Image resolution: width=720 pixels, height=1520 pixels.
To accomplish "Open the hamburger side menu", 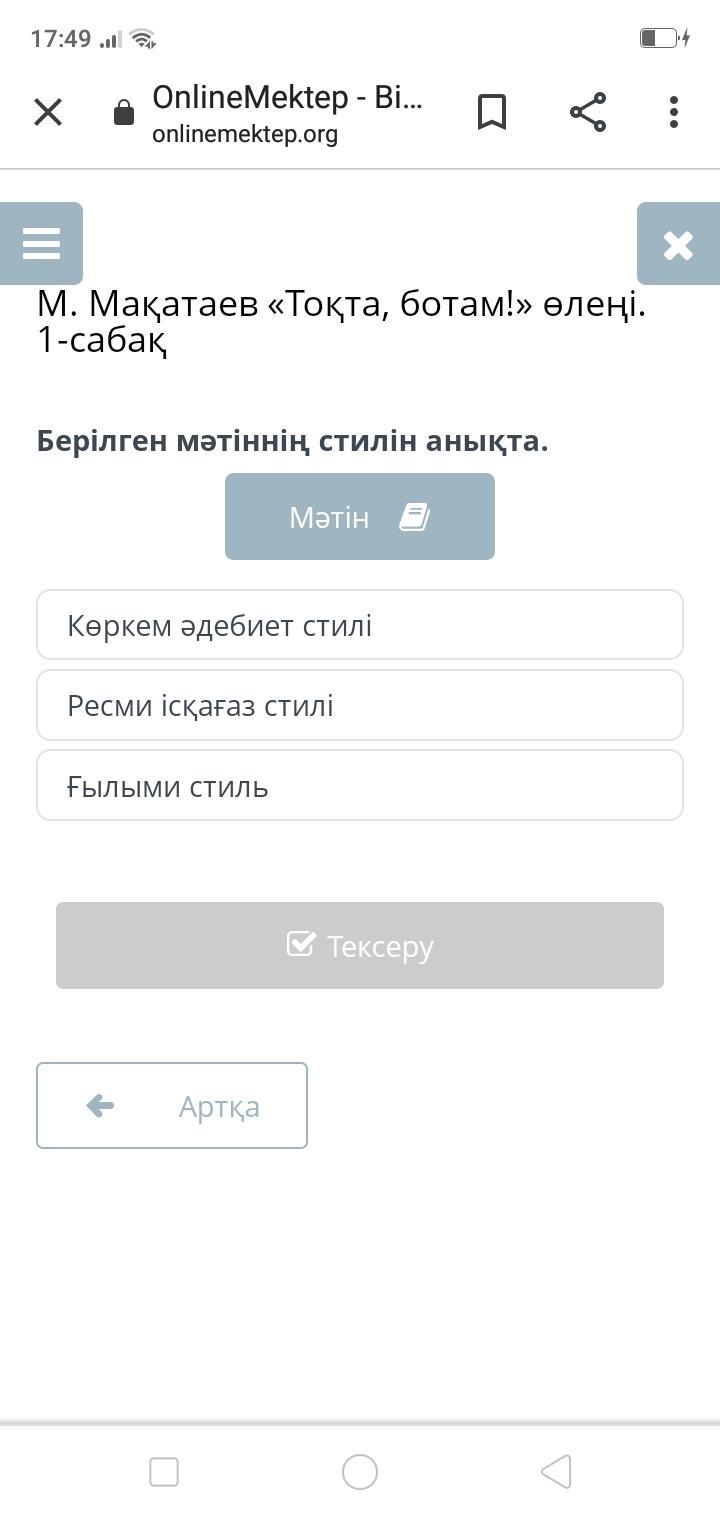I will tap(41, 243).
